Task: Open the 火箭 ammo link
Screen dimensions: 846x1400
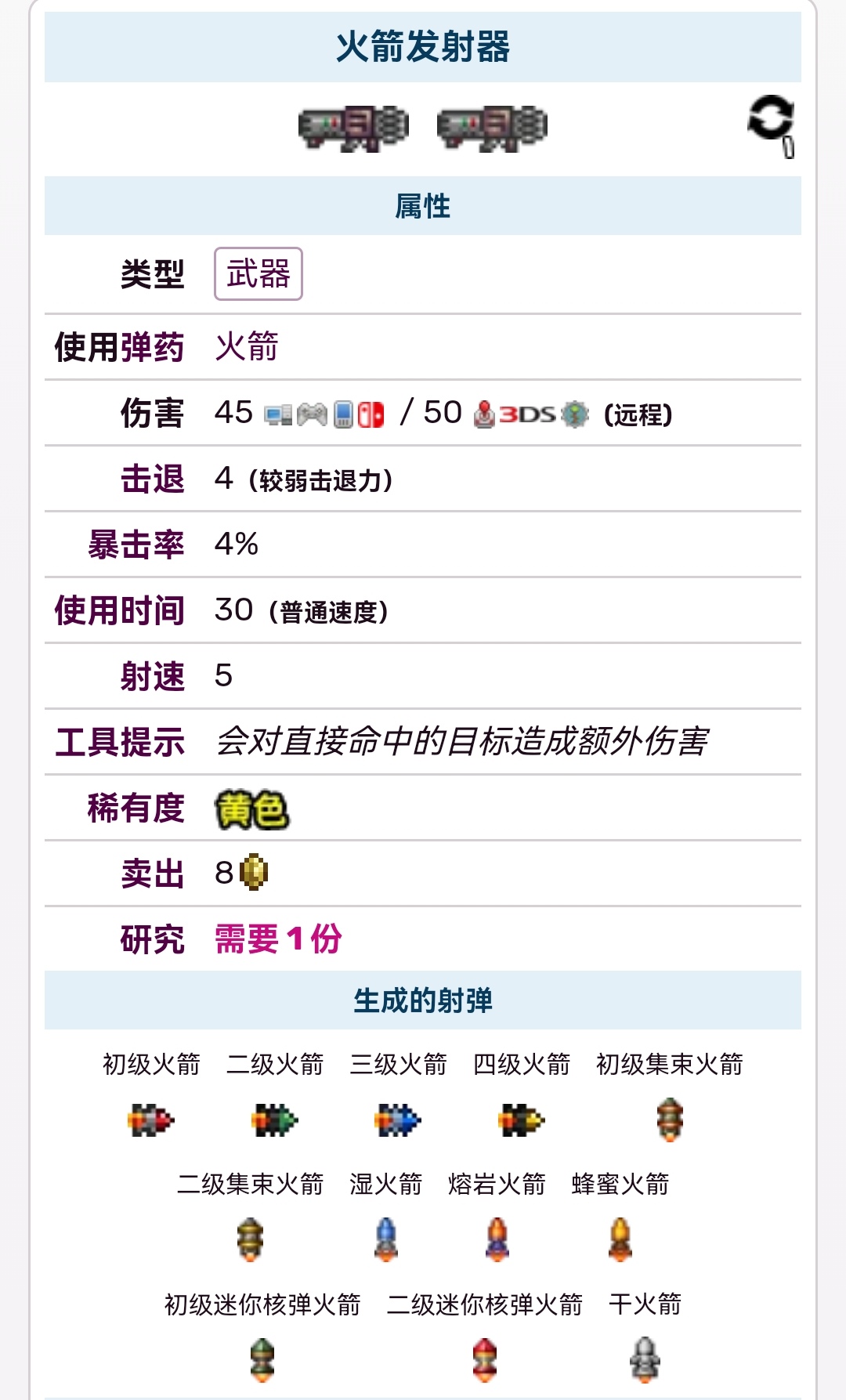Action: pyautogui.click(x=247, y=347)
